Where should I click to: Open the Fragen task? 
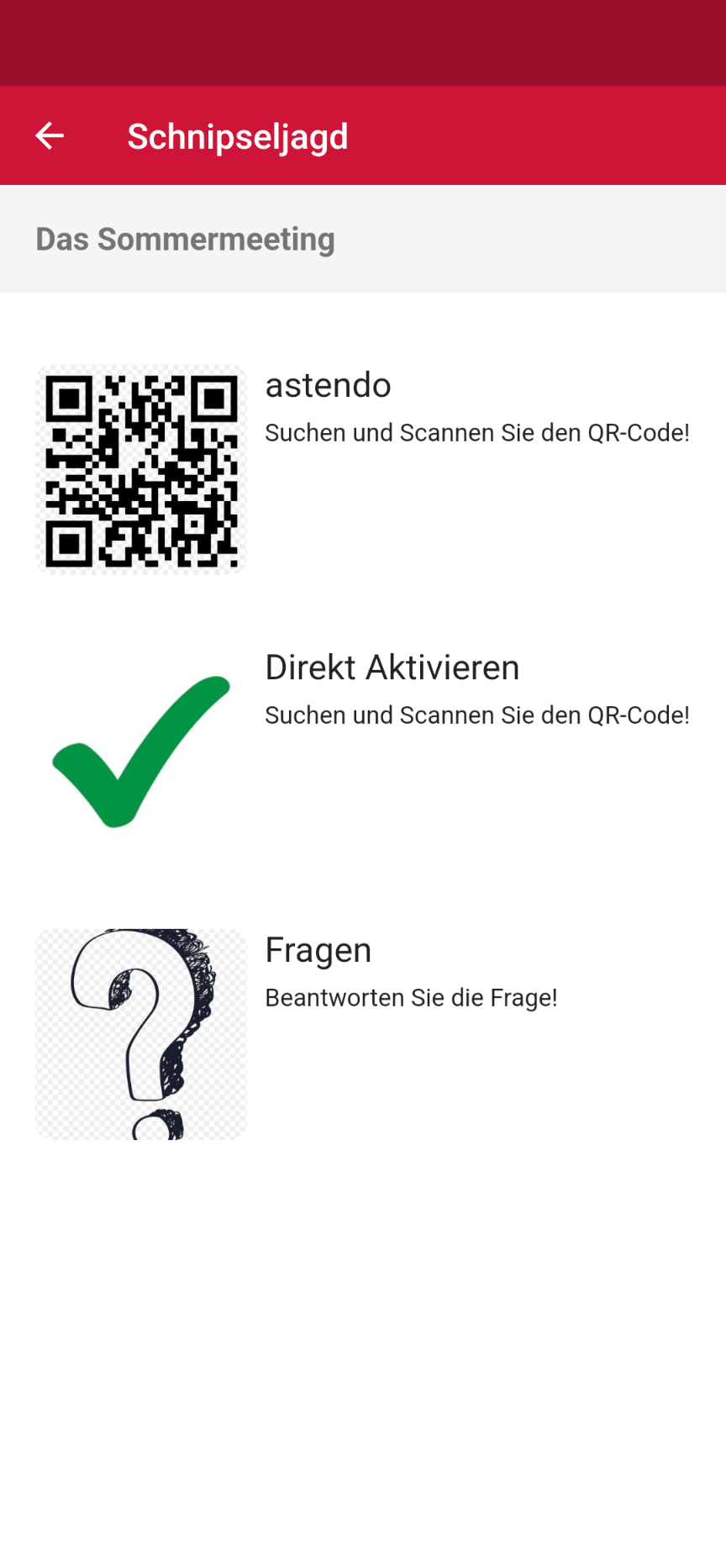tap(363, 1034)
